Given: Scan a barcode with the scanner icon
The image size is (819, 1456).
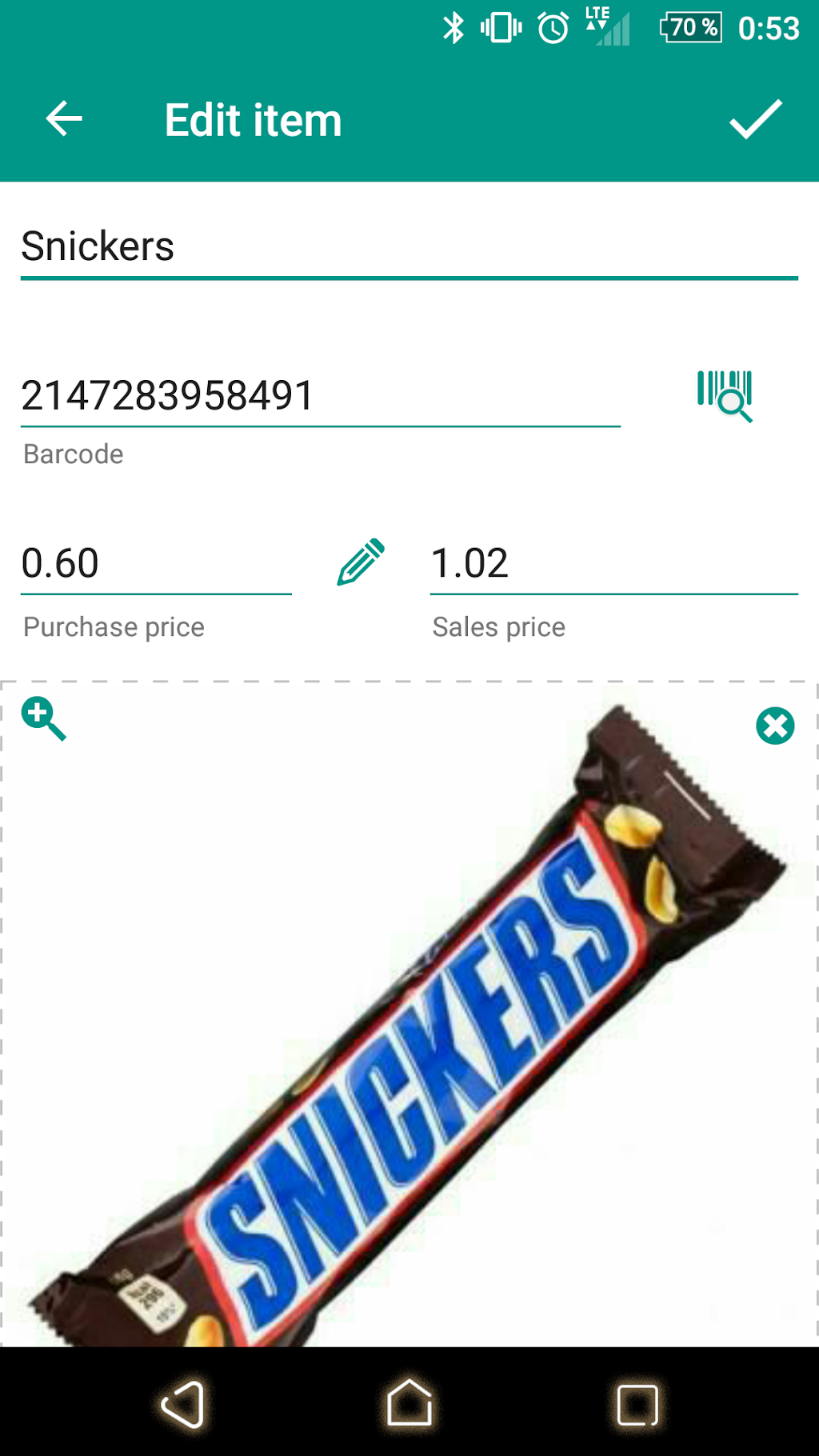Looking at the screenshot, I should tap(725, 396).
